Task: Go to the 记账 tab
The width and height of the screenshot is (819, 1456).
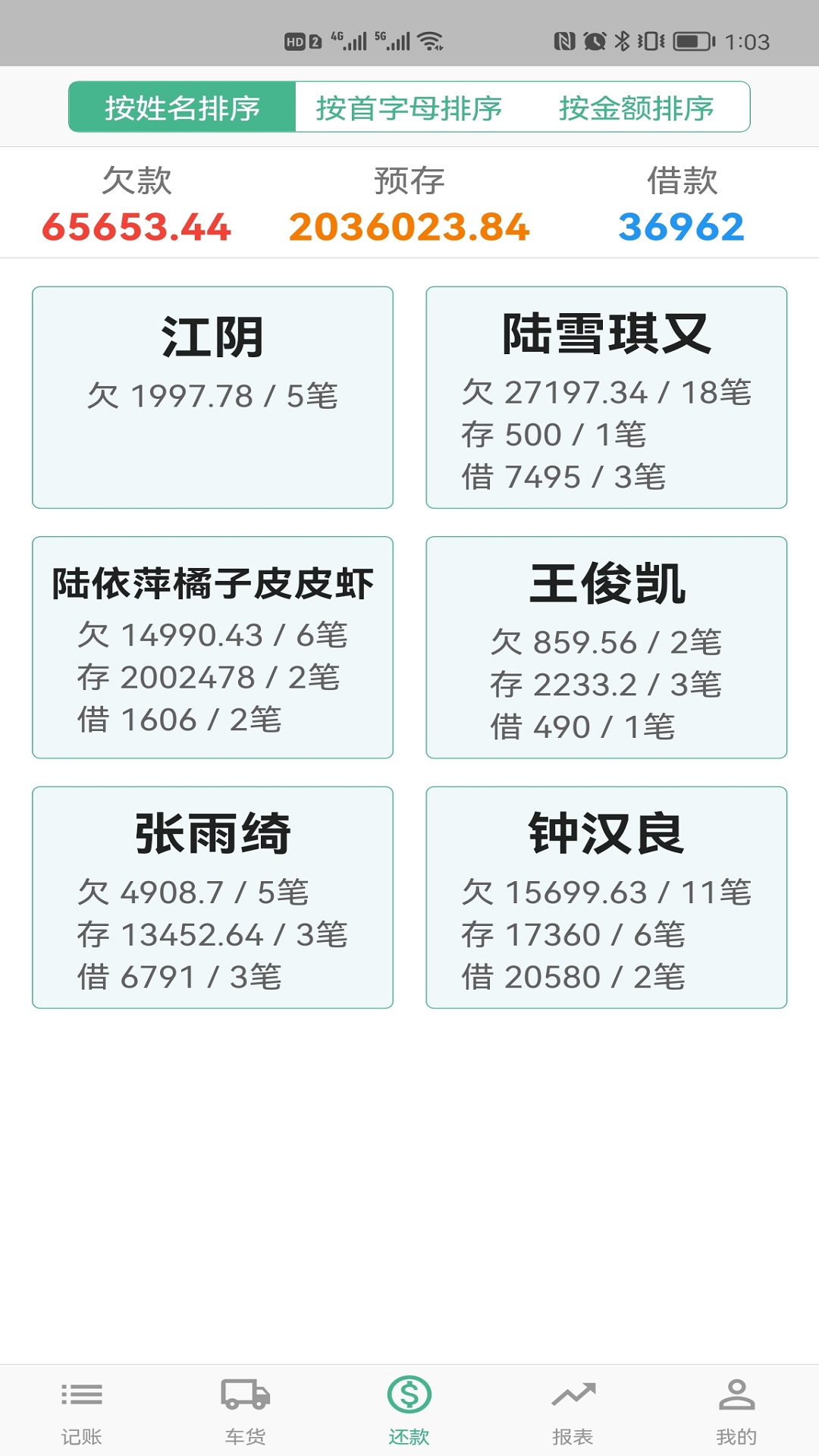Action: [x=82, y=1411]
